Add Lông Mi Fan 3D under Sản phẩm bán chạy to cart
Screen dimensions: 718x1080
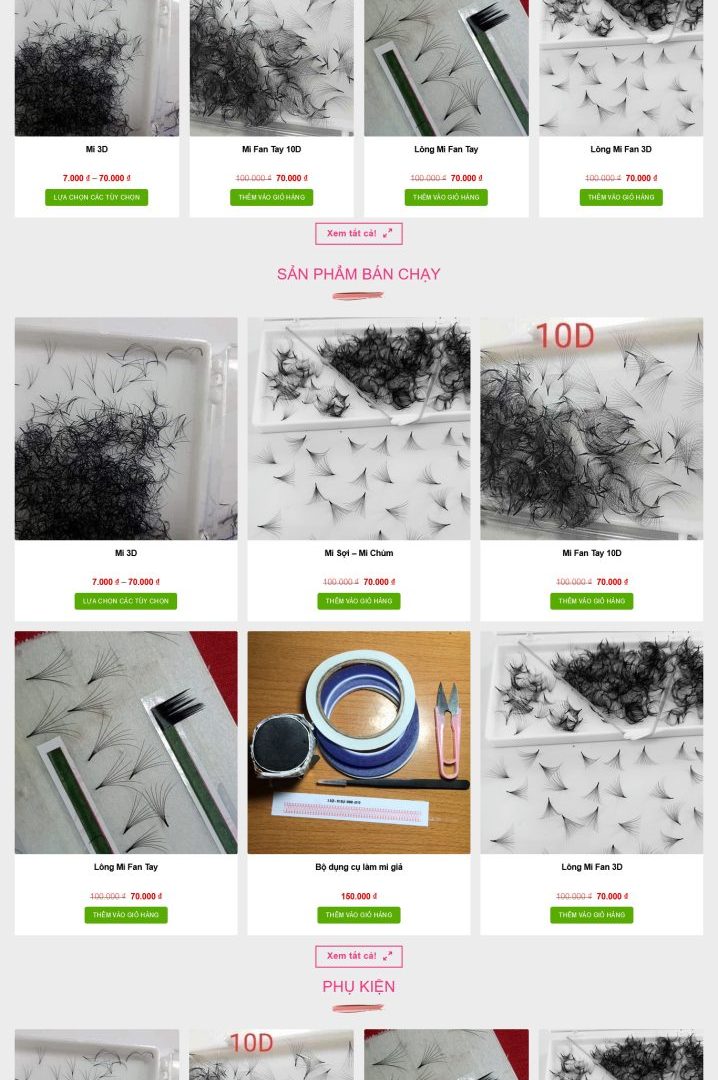(x=591, y=915)
